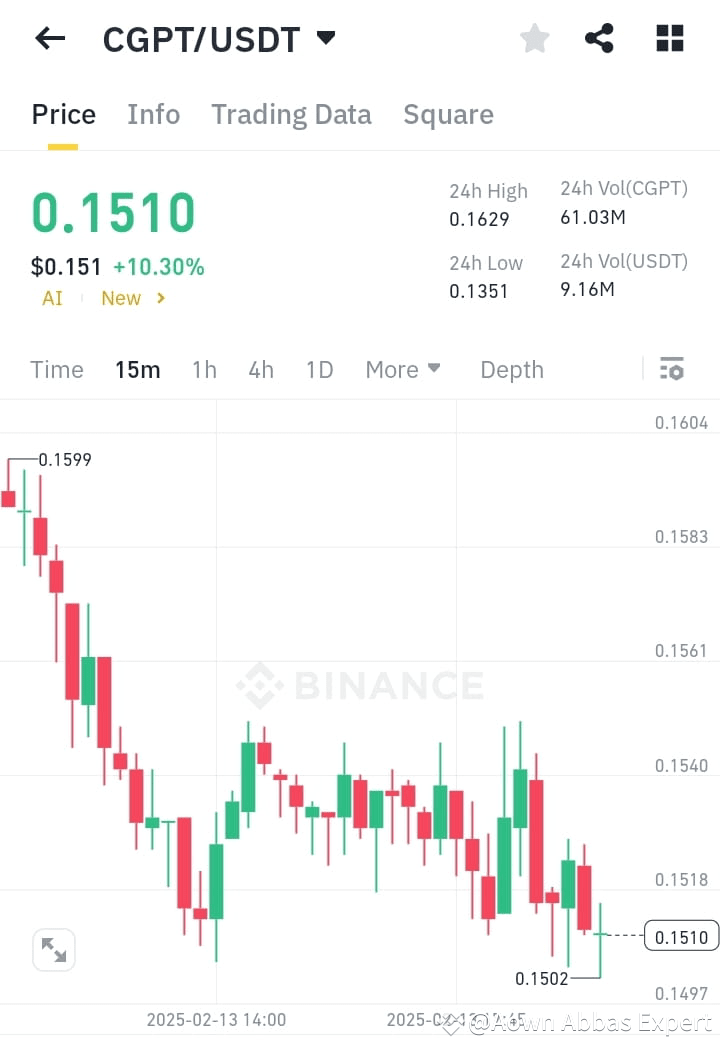The height and width of the screenshot is (1045, 720).
Task: Expand the Time interval option
Action: tap(57, 370)
